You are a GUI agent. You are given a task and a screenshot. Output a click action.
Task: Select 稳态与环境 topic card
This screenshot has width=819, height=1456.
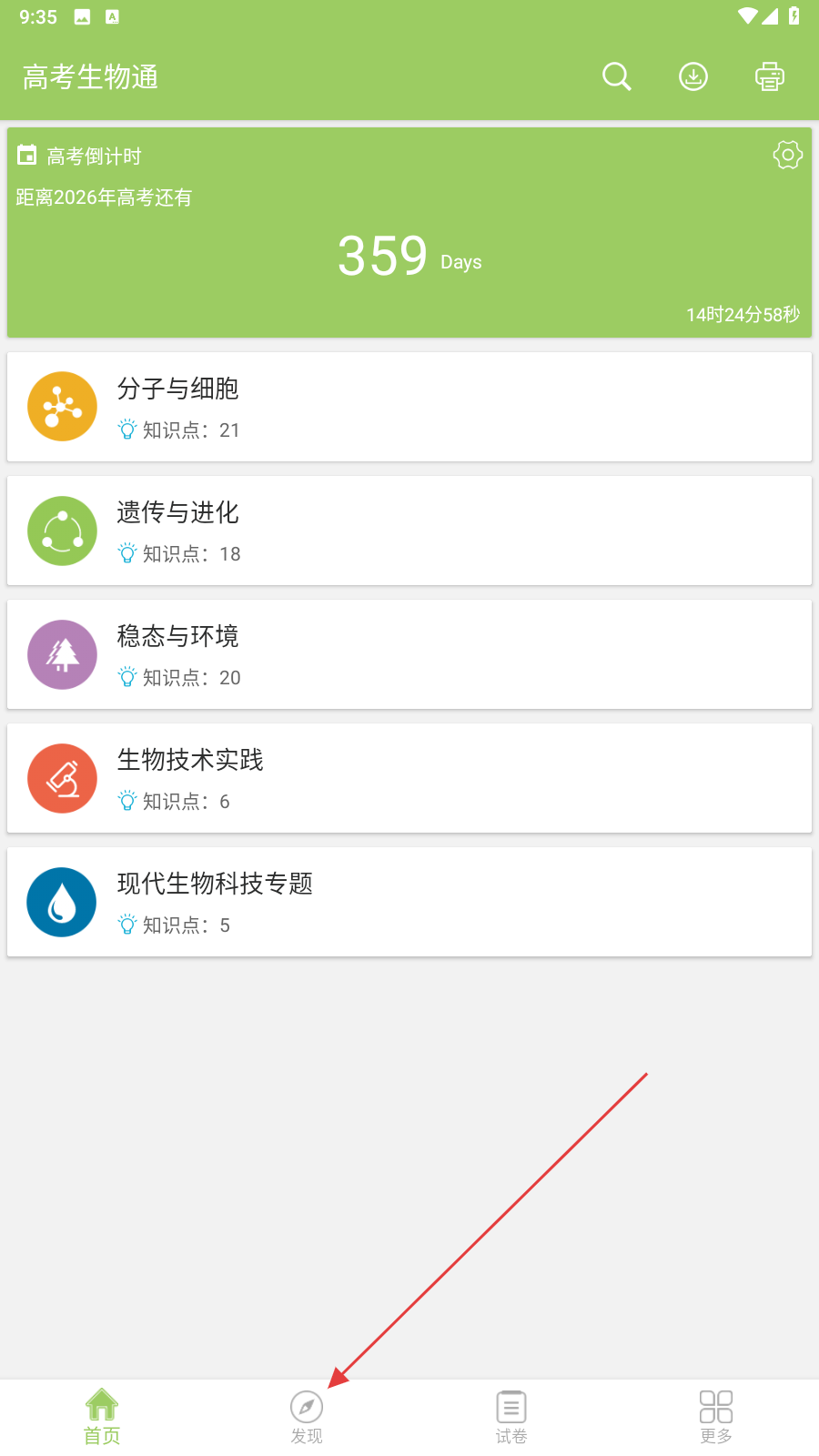(x=409, y=654)
